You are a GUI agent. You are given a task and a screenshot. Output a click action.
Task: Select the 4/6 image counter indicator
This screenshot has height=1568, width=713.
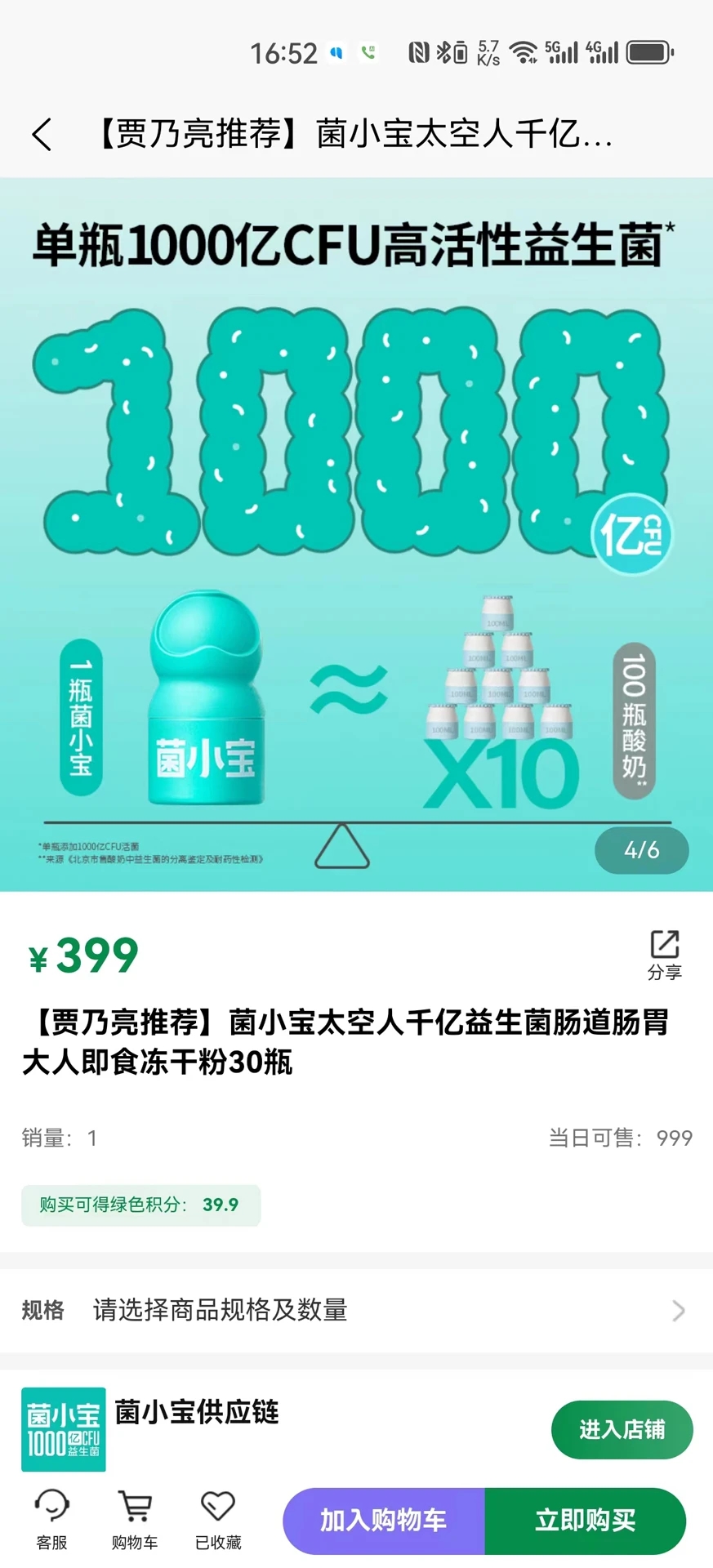[642, 850]
